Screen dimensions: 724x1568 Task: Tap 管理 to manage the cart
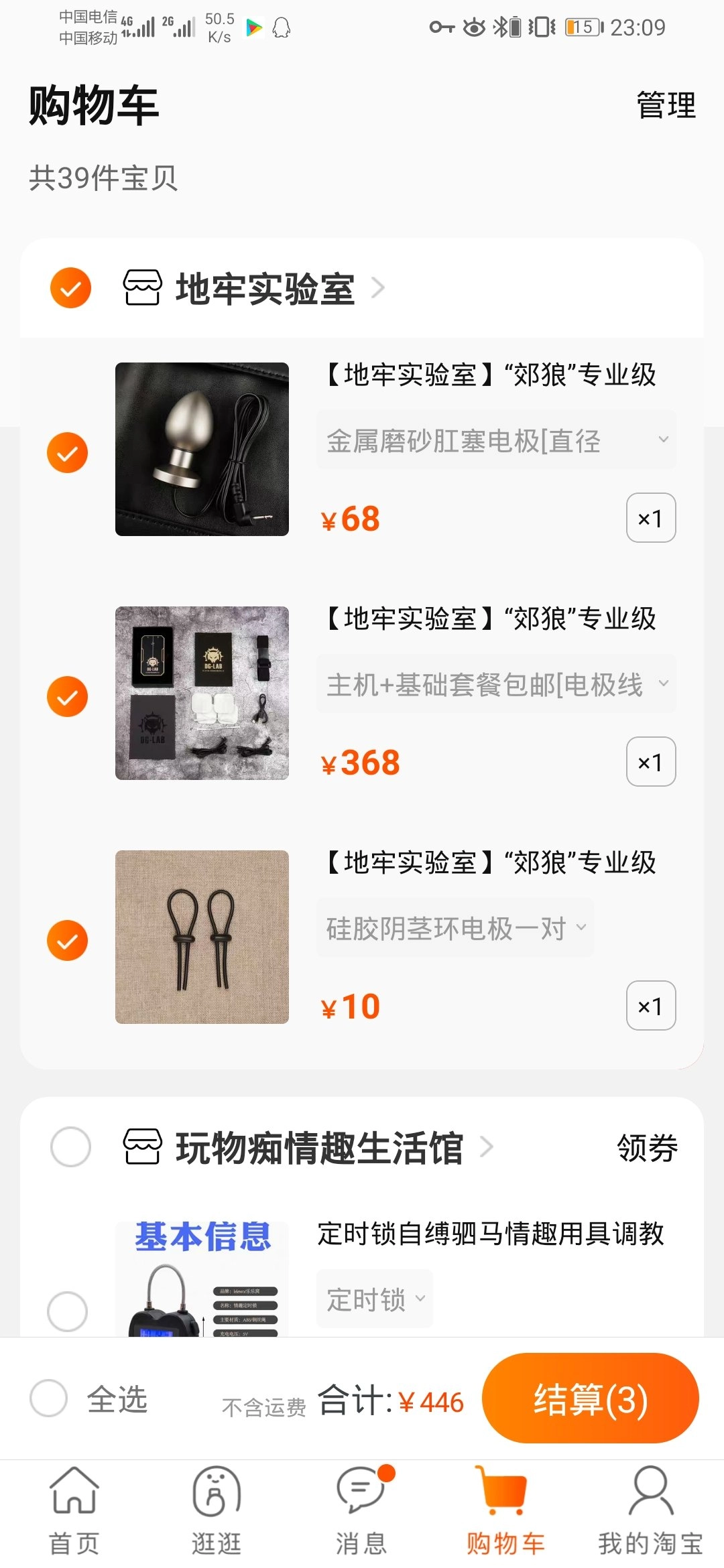pyautogui.click(x=666, y=106)
